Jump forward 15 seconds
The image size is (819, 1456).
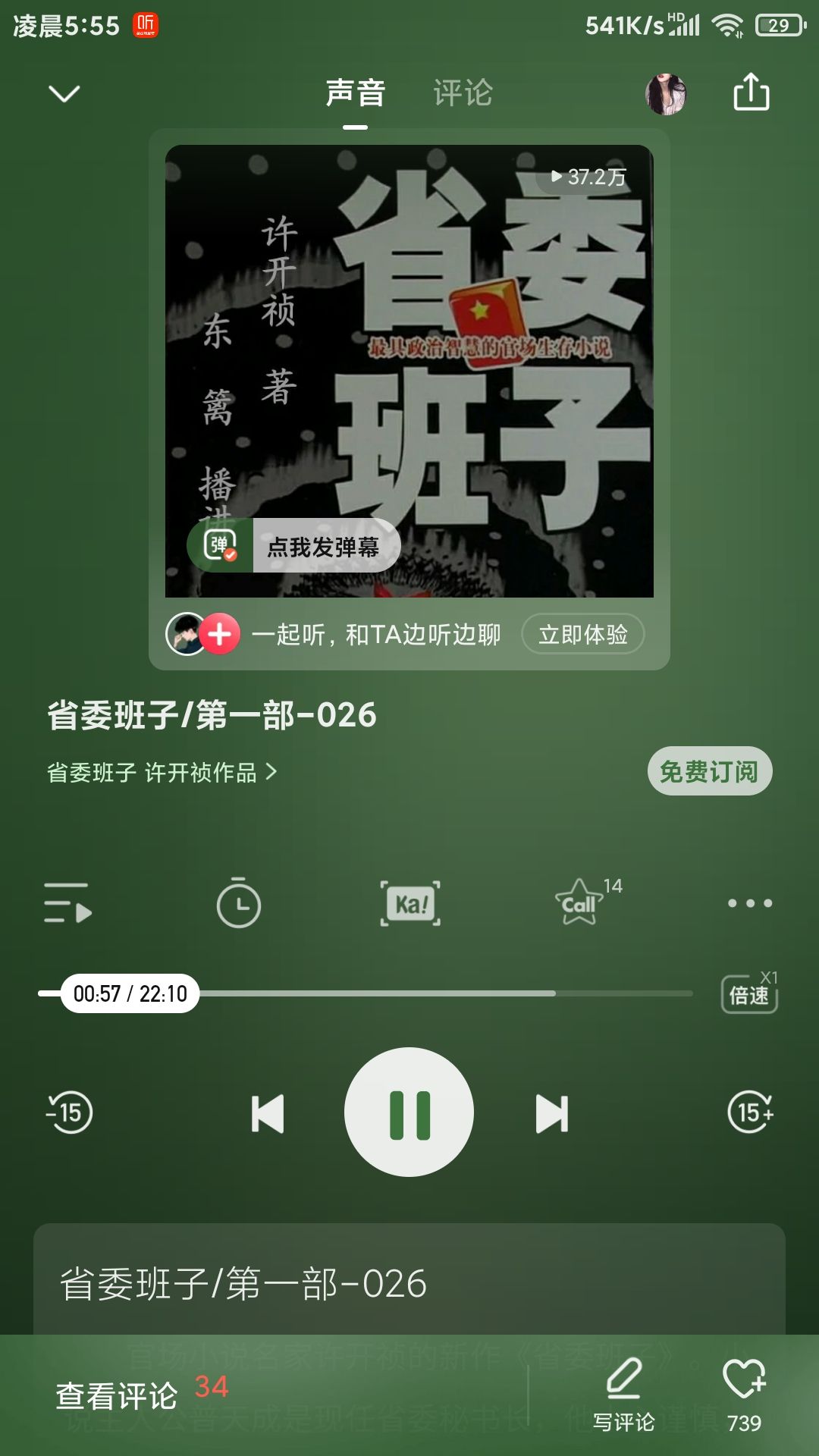750,1112
